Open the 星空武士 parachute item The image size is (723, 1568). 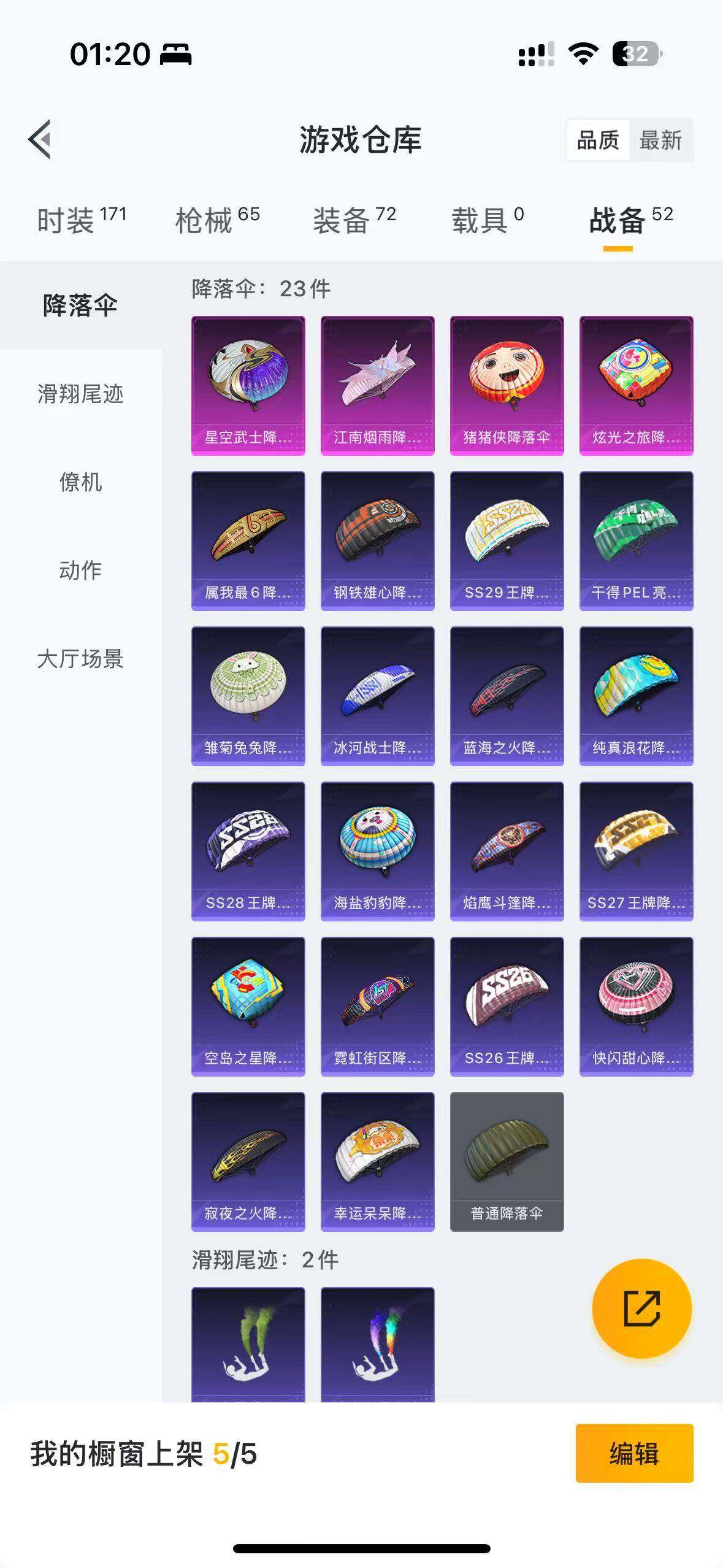[248, 385]
